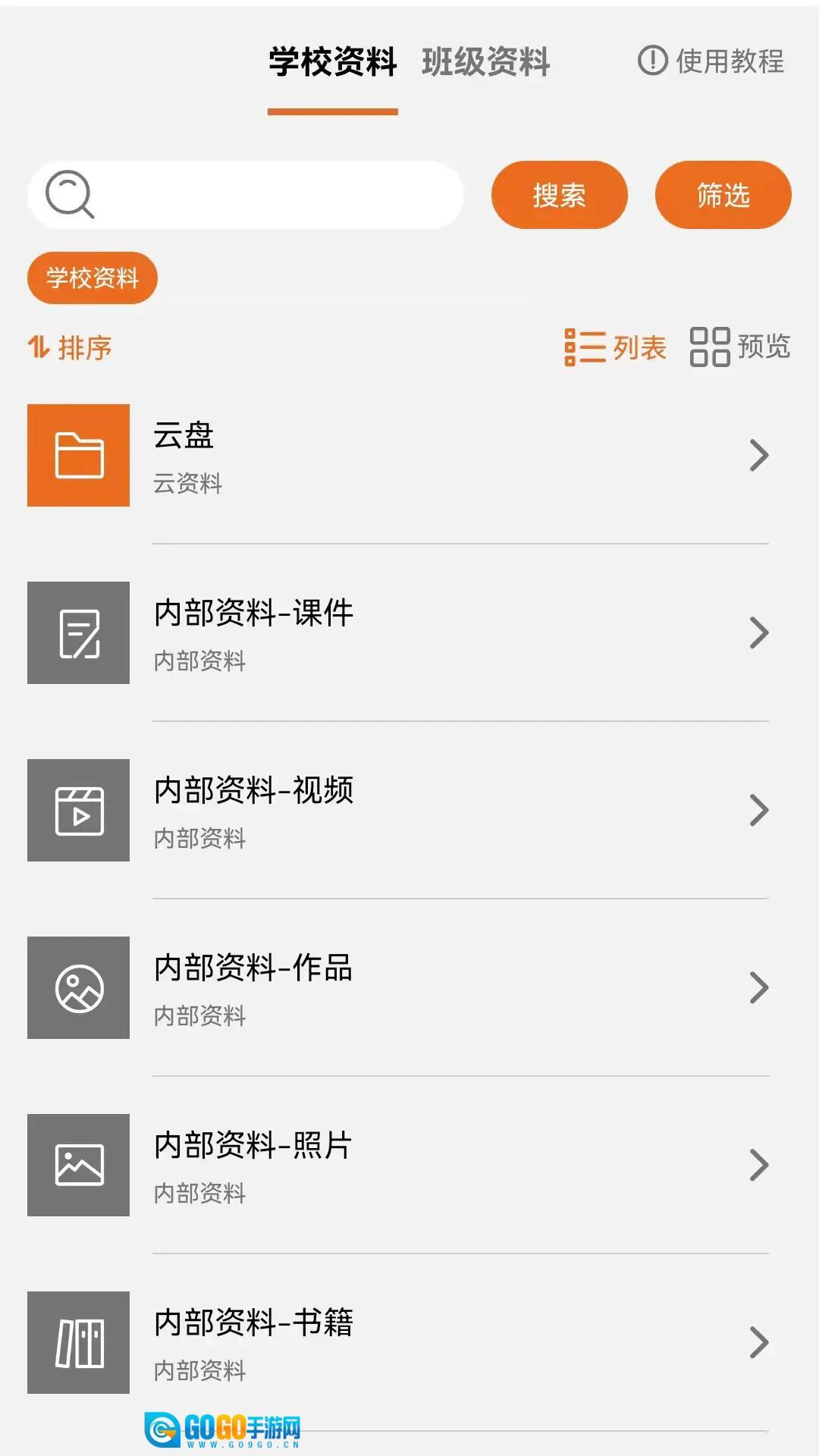This screenshot has height=1456, width=819.
Task: Click the 内部资料-作品 image icon
Action: coord(79,987)
